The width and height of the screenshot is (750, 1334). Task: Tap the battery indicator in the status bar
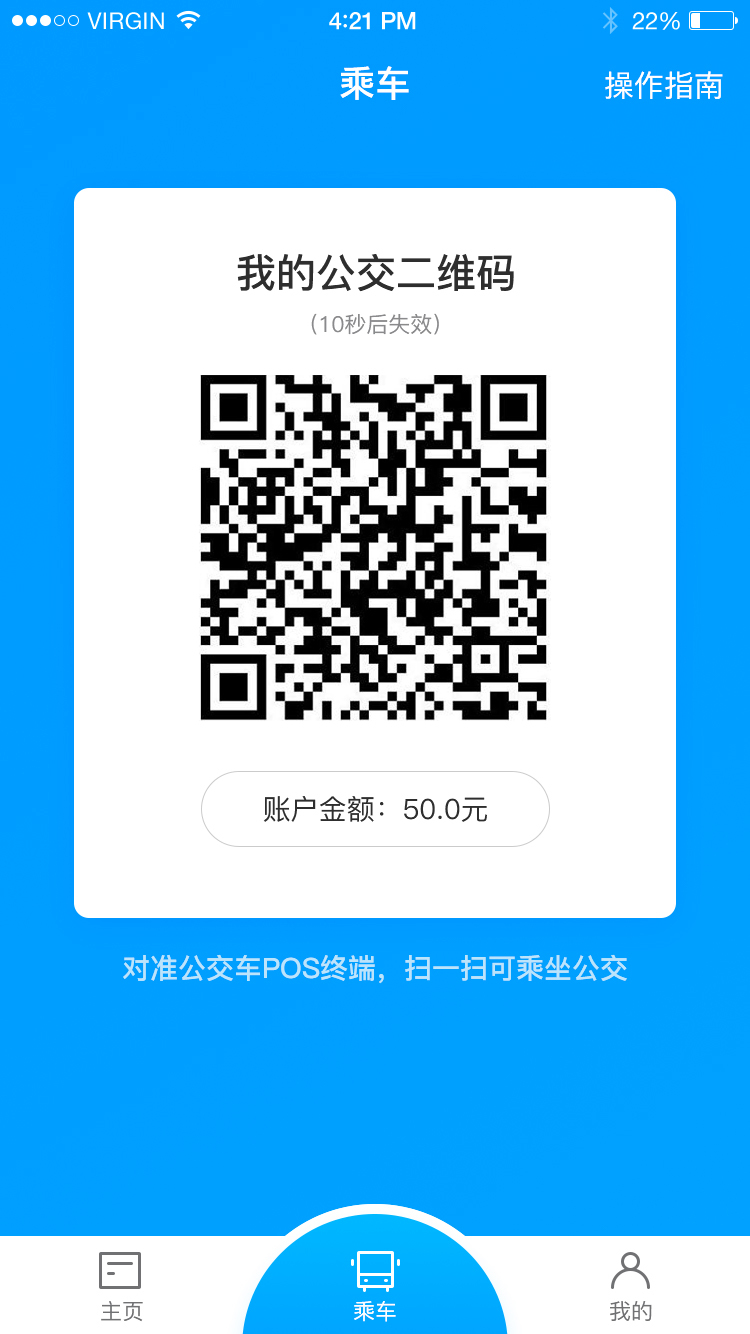[x=710, y=20]
